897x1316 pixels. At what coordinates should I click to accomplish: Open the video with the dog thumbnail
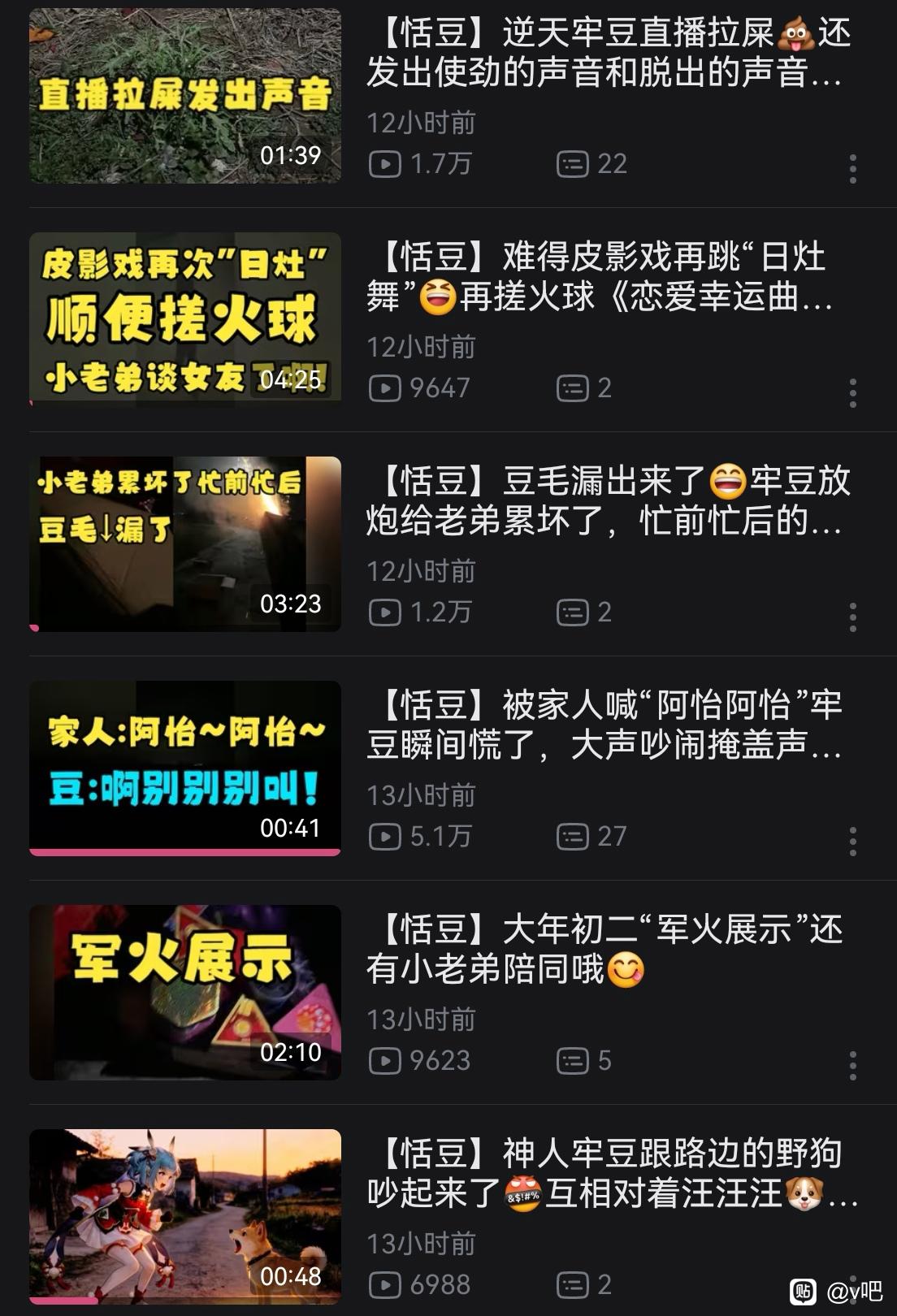point(185,1216)
